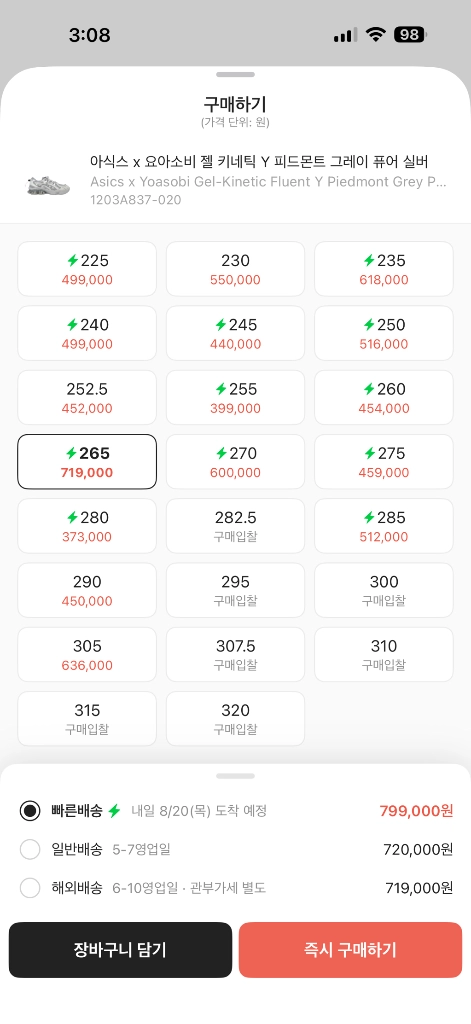Place a bid on size 282.5
This screenshot has height=1024, width=471.
coord(235,526)
